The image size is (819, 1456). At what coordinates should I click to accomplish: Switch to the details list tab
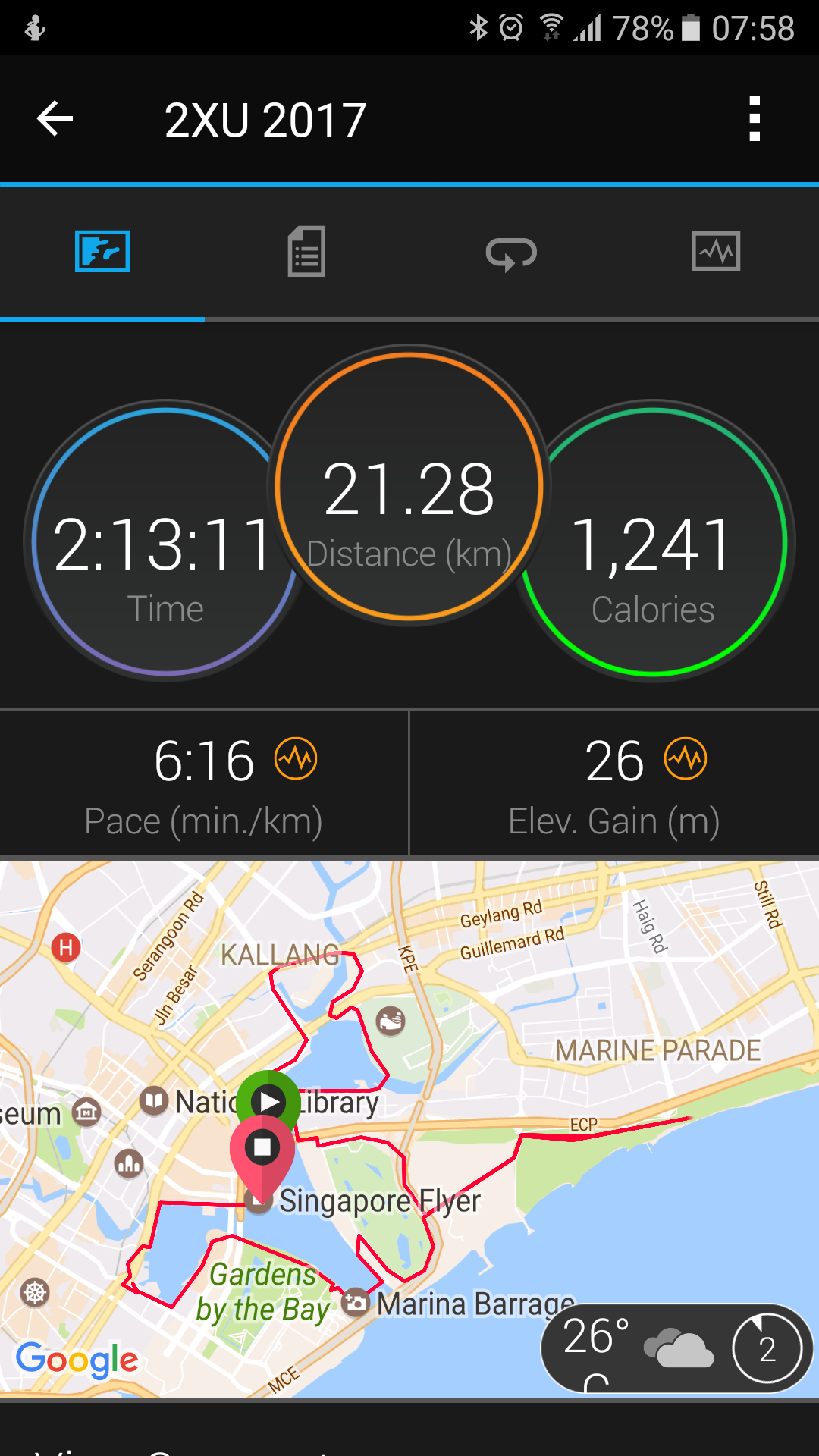pyautogui.click(x=306, y=252)
